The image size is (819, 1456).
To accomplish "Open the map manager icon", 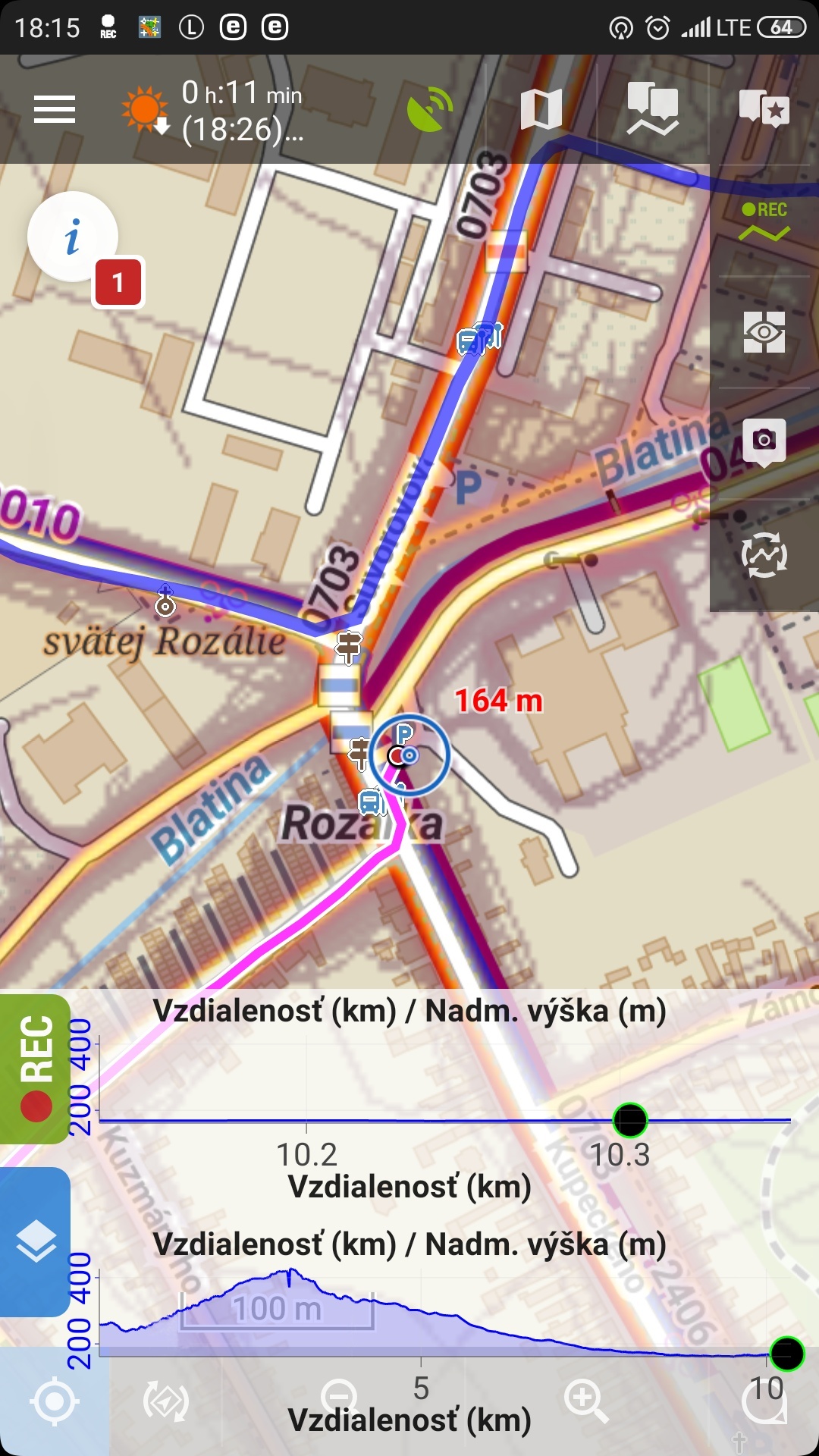I will point(541,110).
